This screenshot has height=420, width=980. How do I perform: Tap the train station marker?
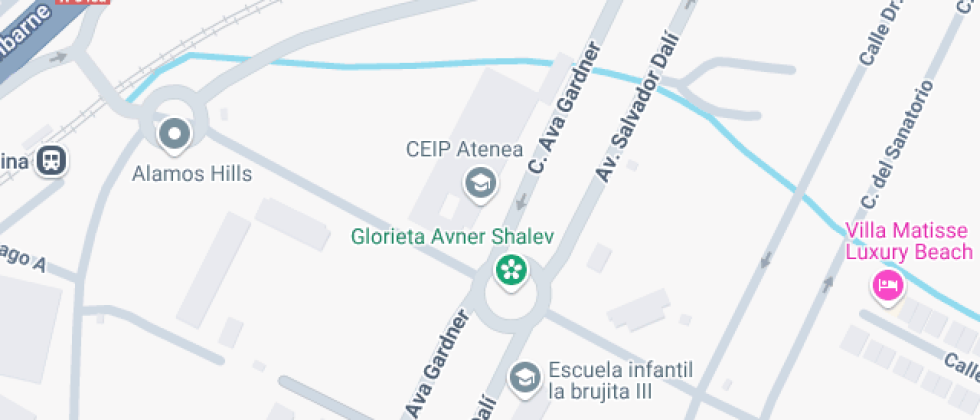point(50,159)
